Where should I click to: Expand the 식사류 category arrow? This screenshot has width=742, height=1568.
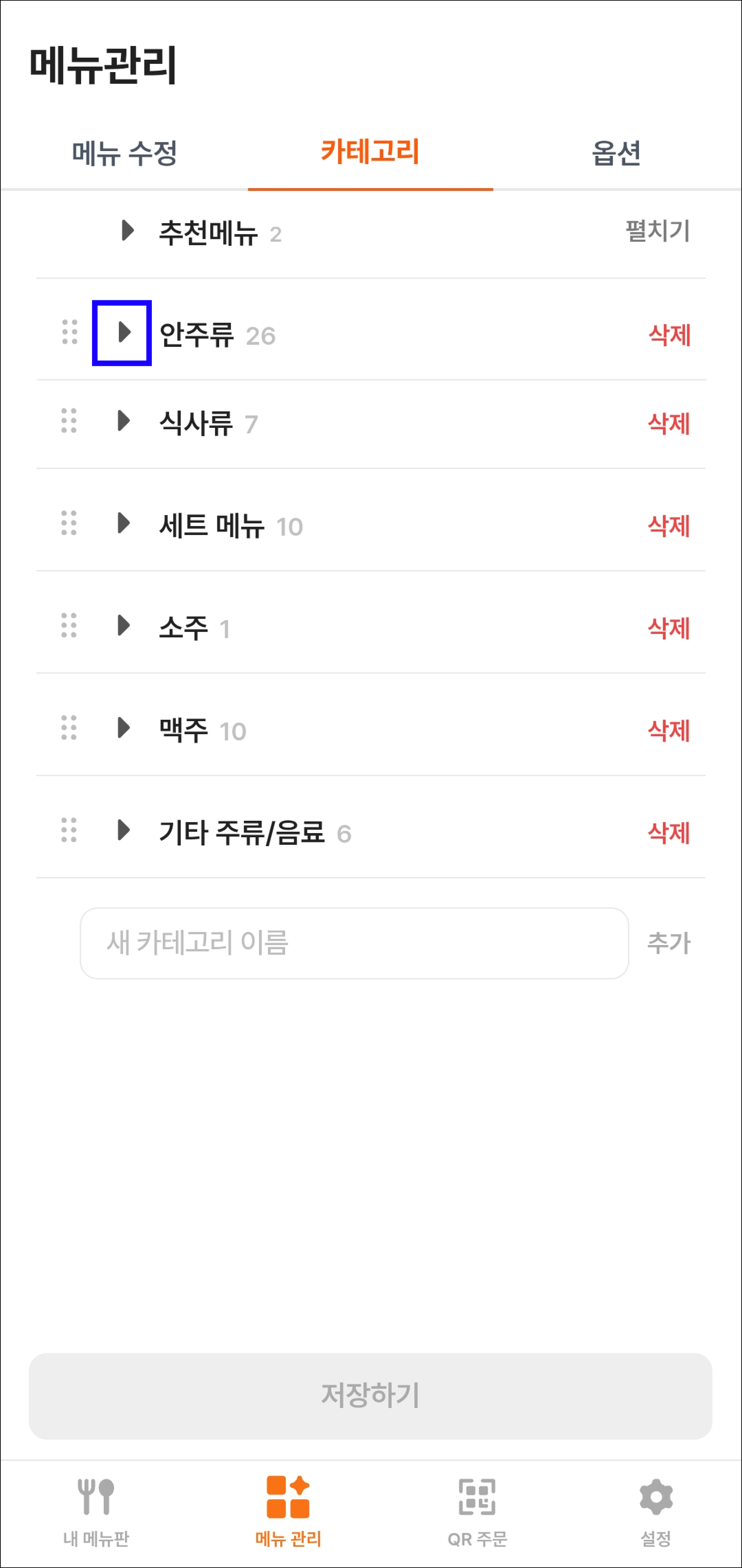click(124, 421)
